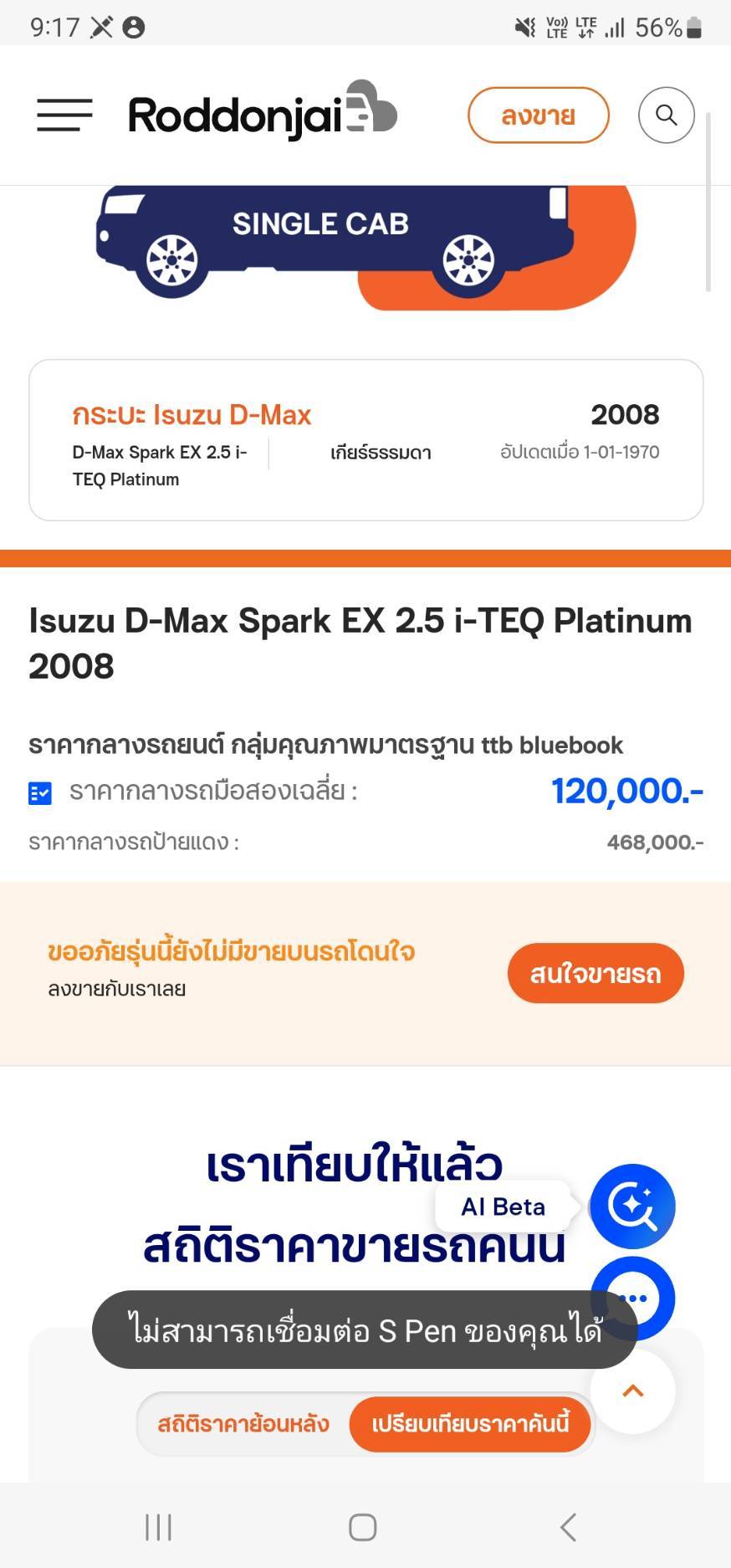Open the AI Beta search assistant

pos(632,1206)
